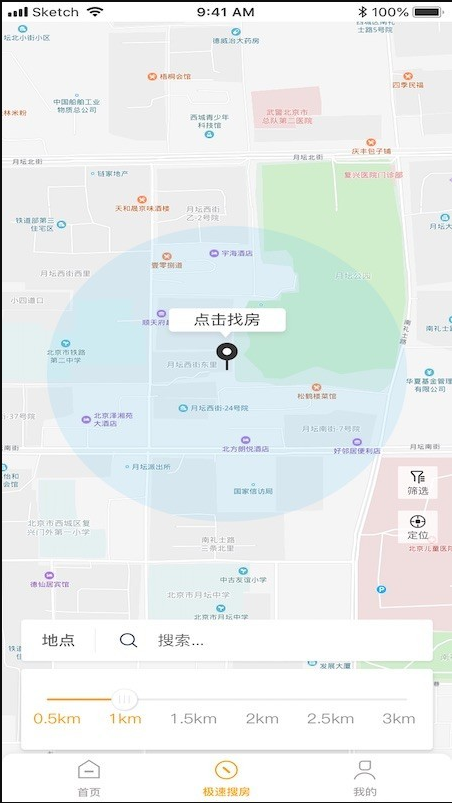Select the 2.5km distance mark
Image resolution: width=452 pixels, height=803 pixels.
pos(330,719)
